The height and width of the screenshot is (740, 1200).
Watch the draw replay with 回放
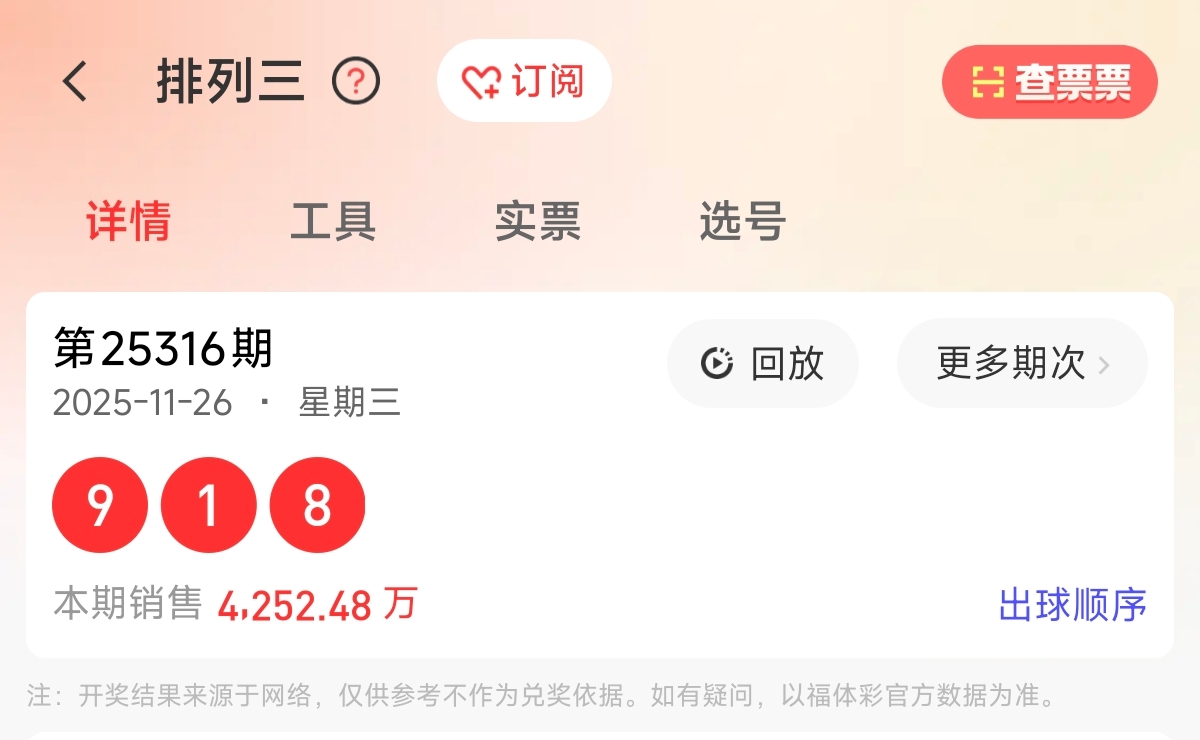[763, 364]
